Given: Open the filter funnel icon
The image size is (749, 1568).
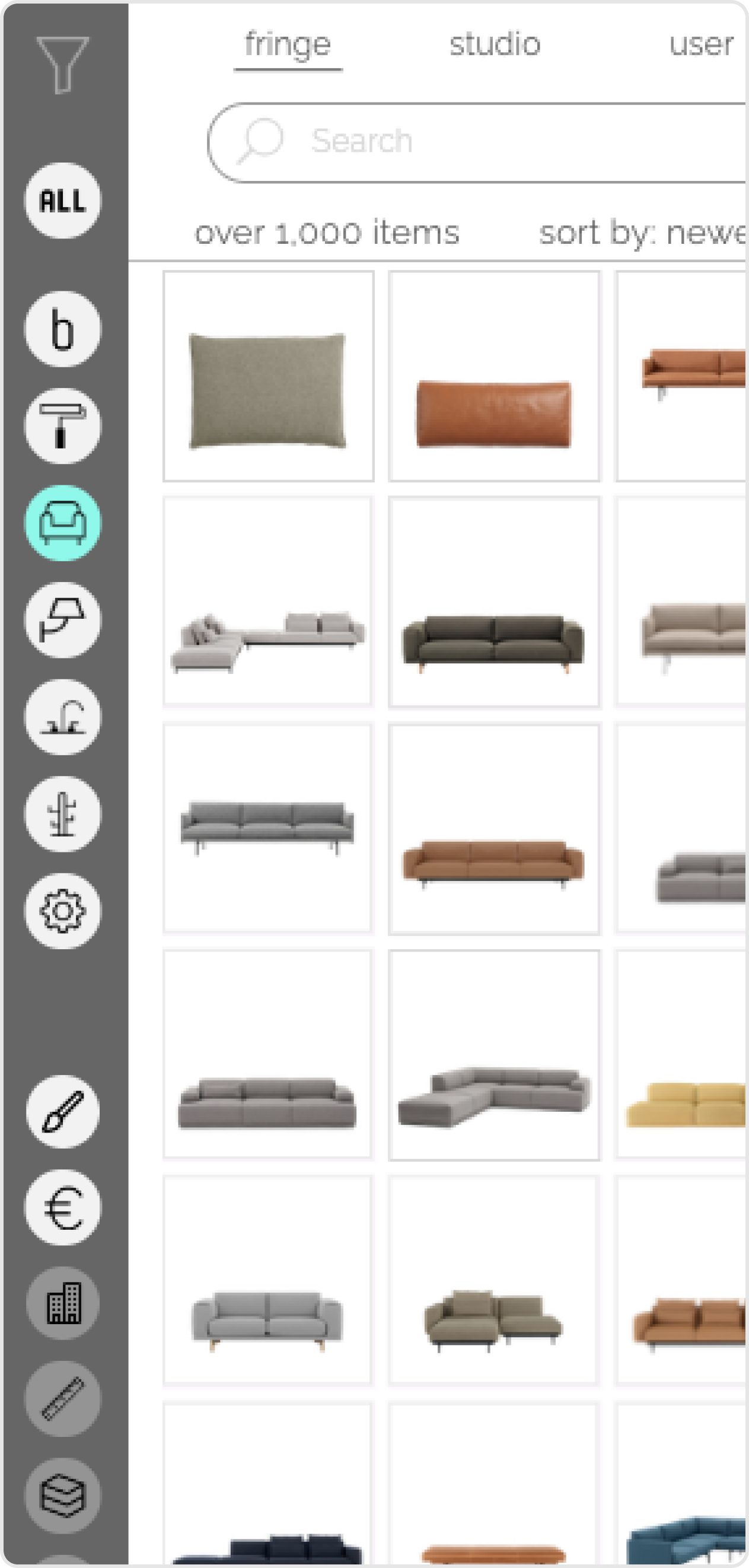Looking at the screenshot, I should coord(63,65).
